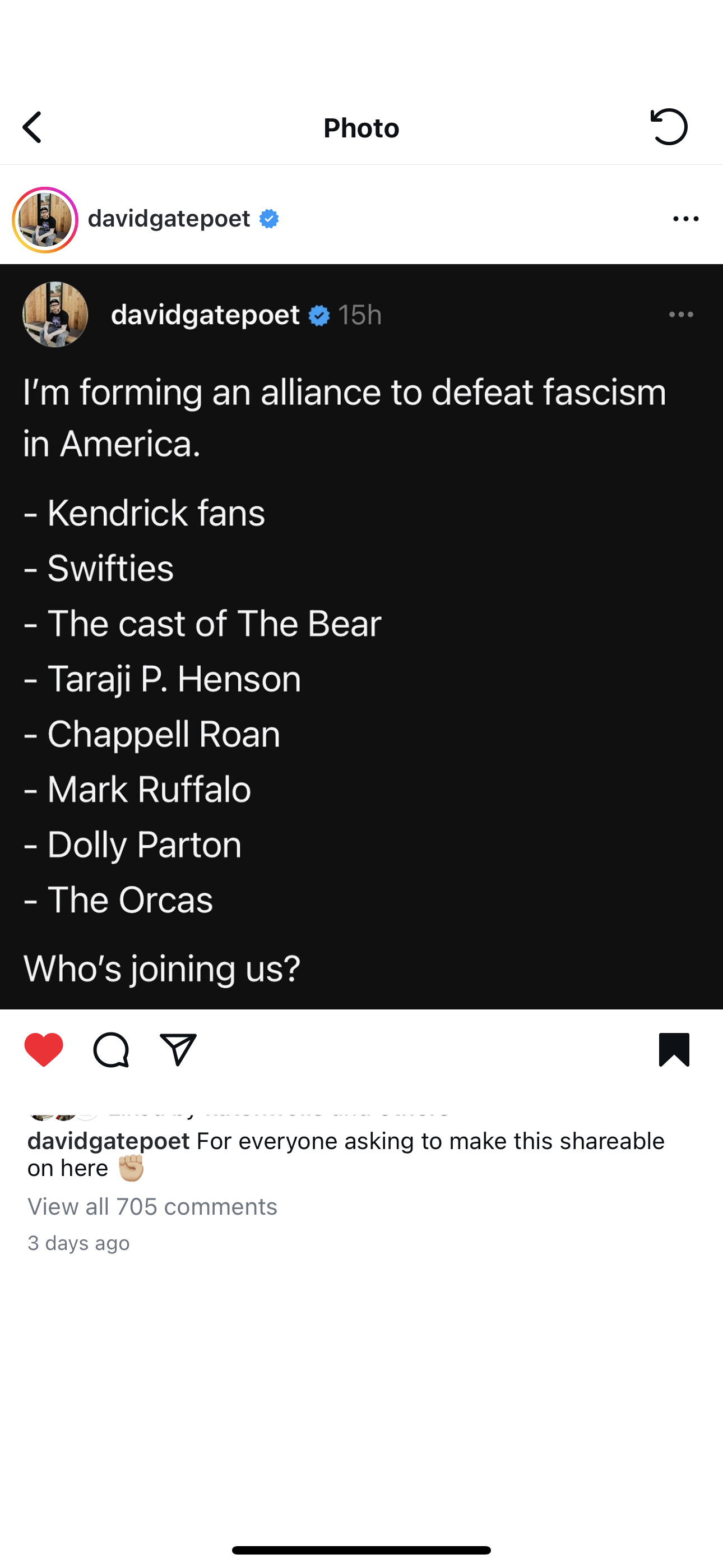
Task: Tap the davidgatepoet username in the caption
Action: [x=108, y=1141]
